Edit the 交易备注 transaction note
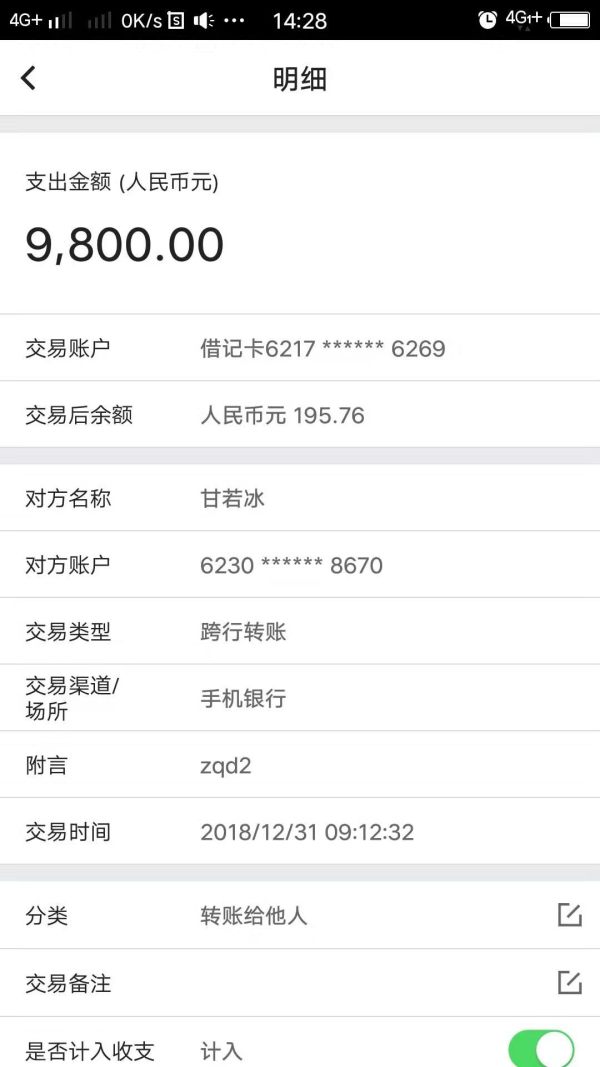This screenshot has height=1067, width=600. tap(569, 982)
